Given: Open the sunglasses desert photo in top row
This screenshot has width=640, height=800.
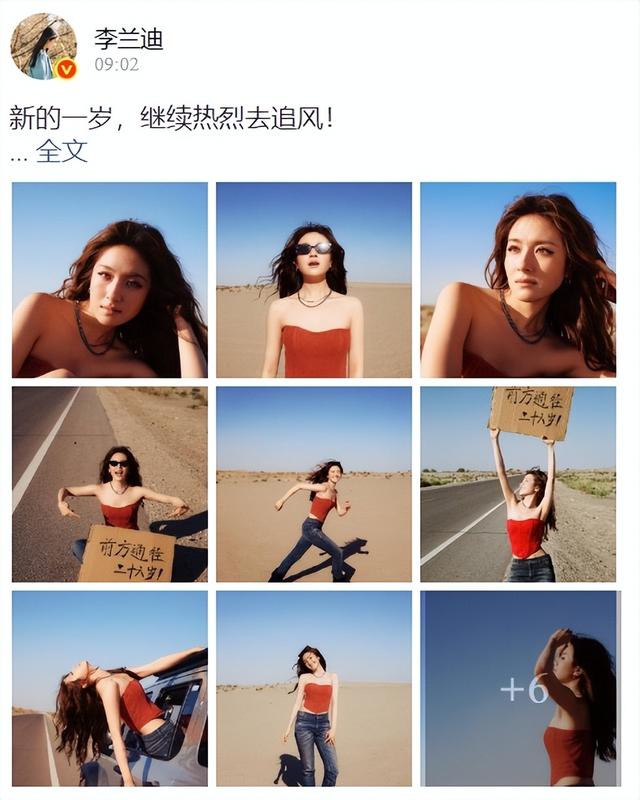Looking at the screenshot, I should click(x=314, y=280).
